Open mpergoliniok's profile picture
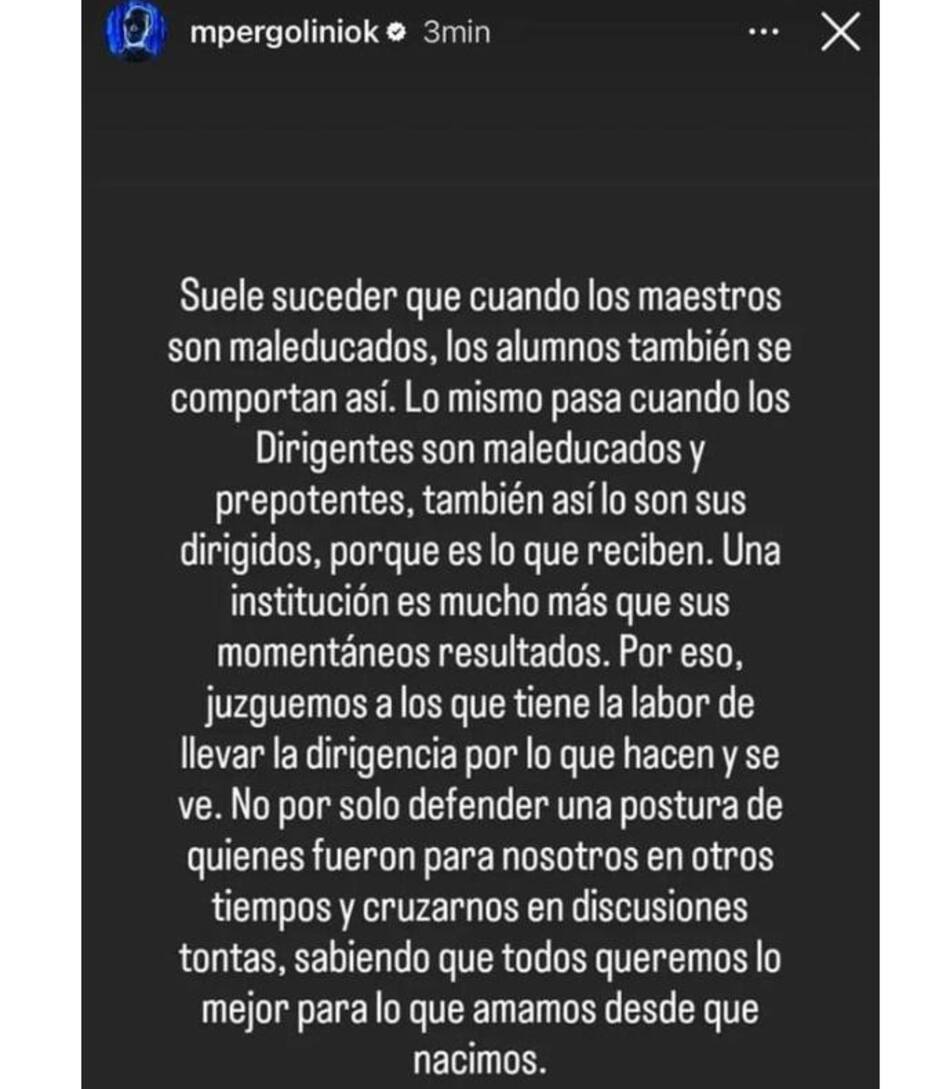This screenshot has height=1089, width=950. (133, 33)
